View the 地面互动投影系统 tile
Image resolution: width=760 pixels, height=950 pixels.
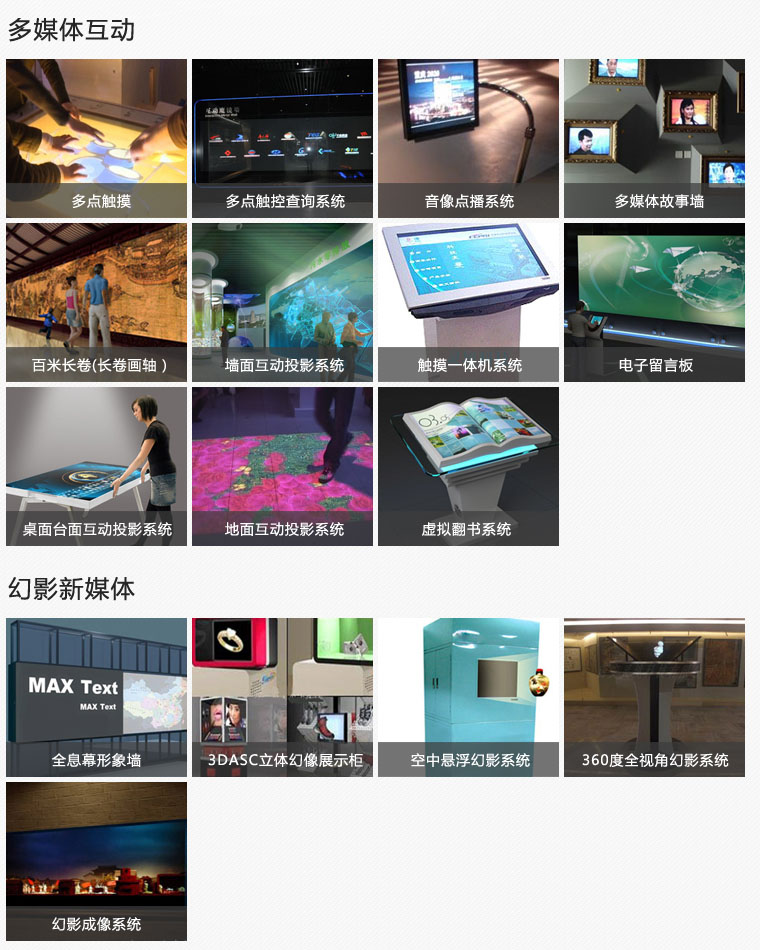coord(282,466)
